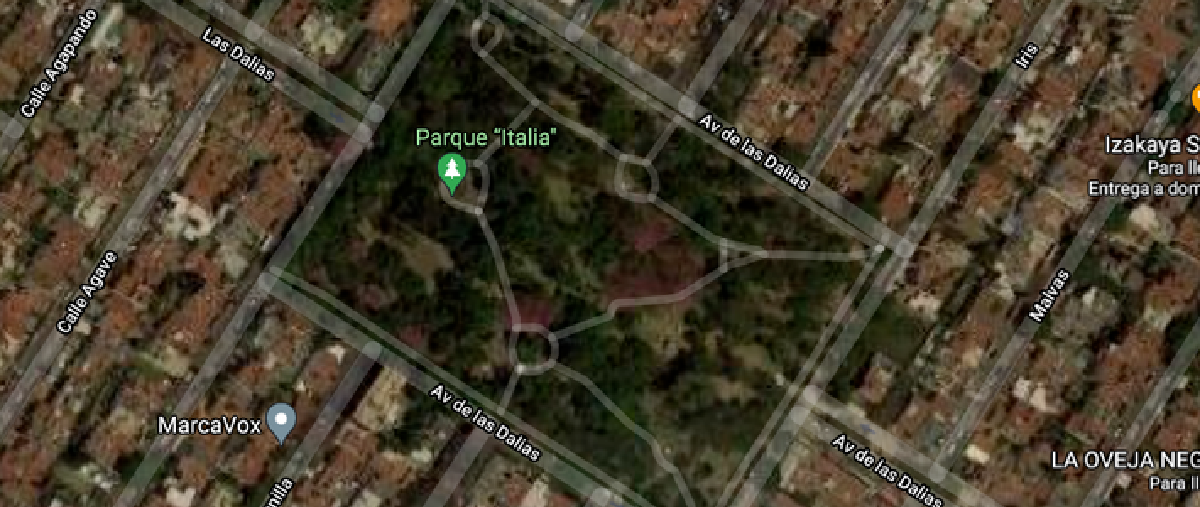Open the Parque "Italia" park marker
Viewport: 1200px width, 507px height.
pos(453,172)
